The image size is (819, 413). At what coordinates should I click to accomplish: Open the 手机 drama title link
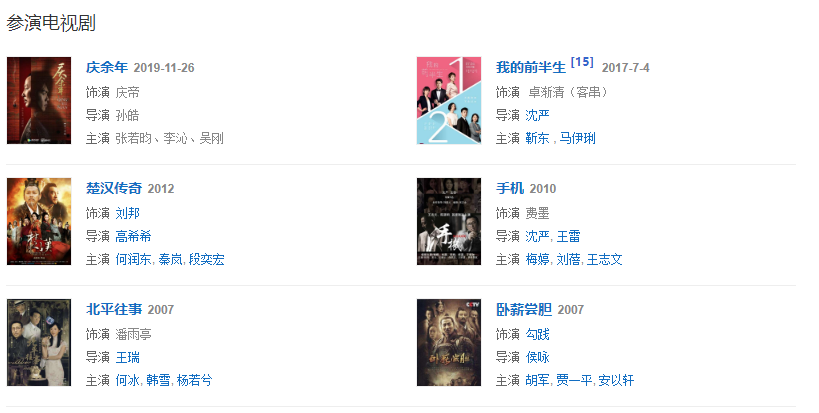(x=510, y=188)
